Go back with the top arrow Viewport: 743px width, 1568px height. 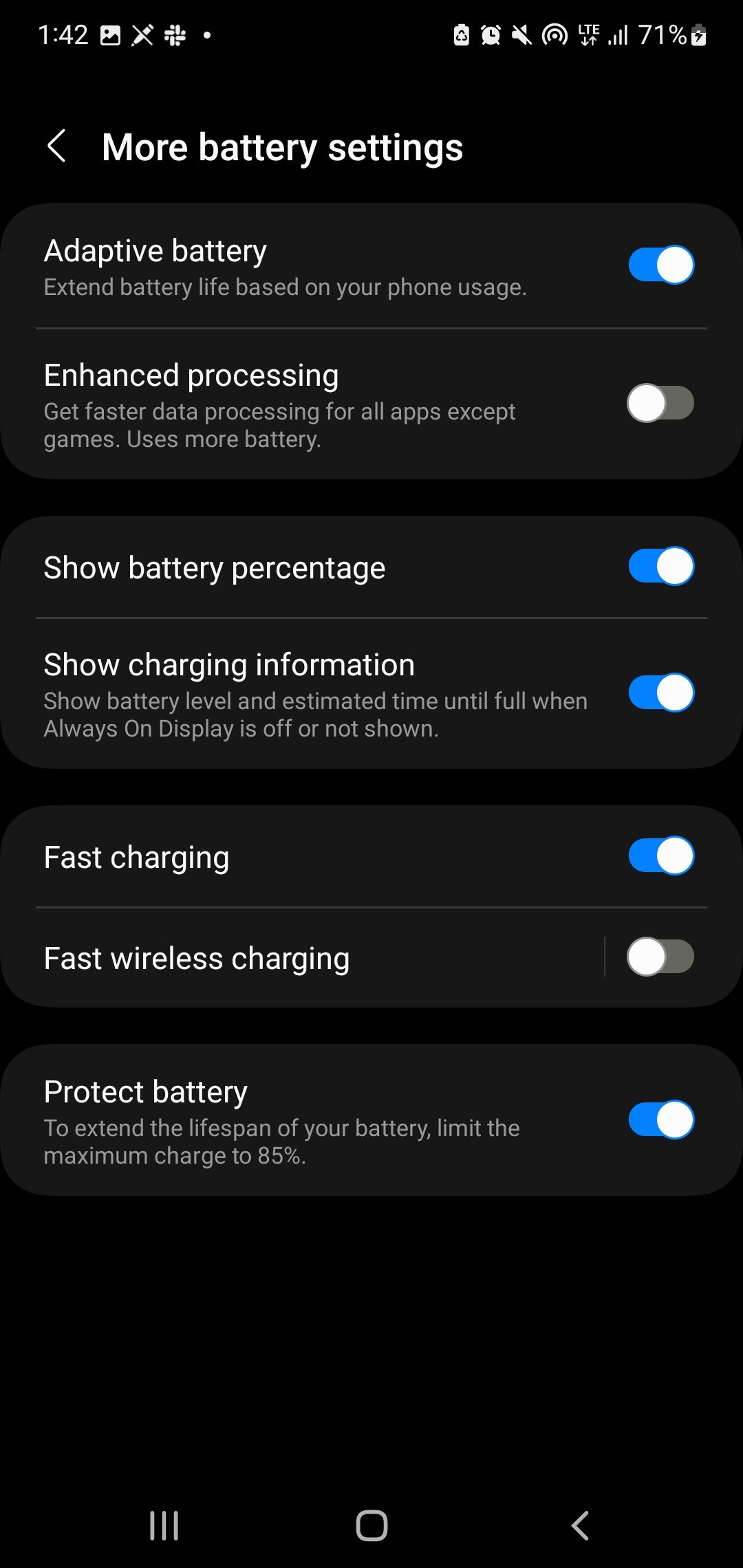click(x=56, y=146)
